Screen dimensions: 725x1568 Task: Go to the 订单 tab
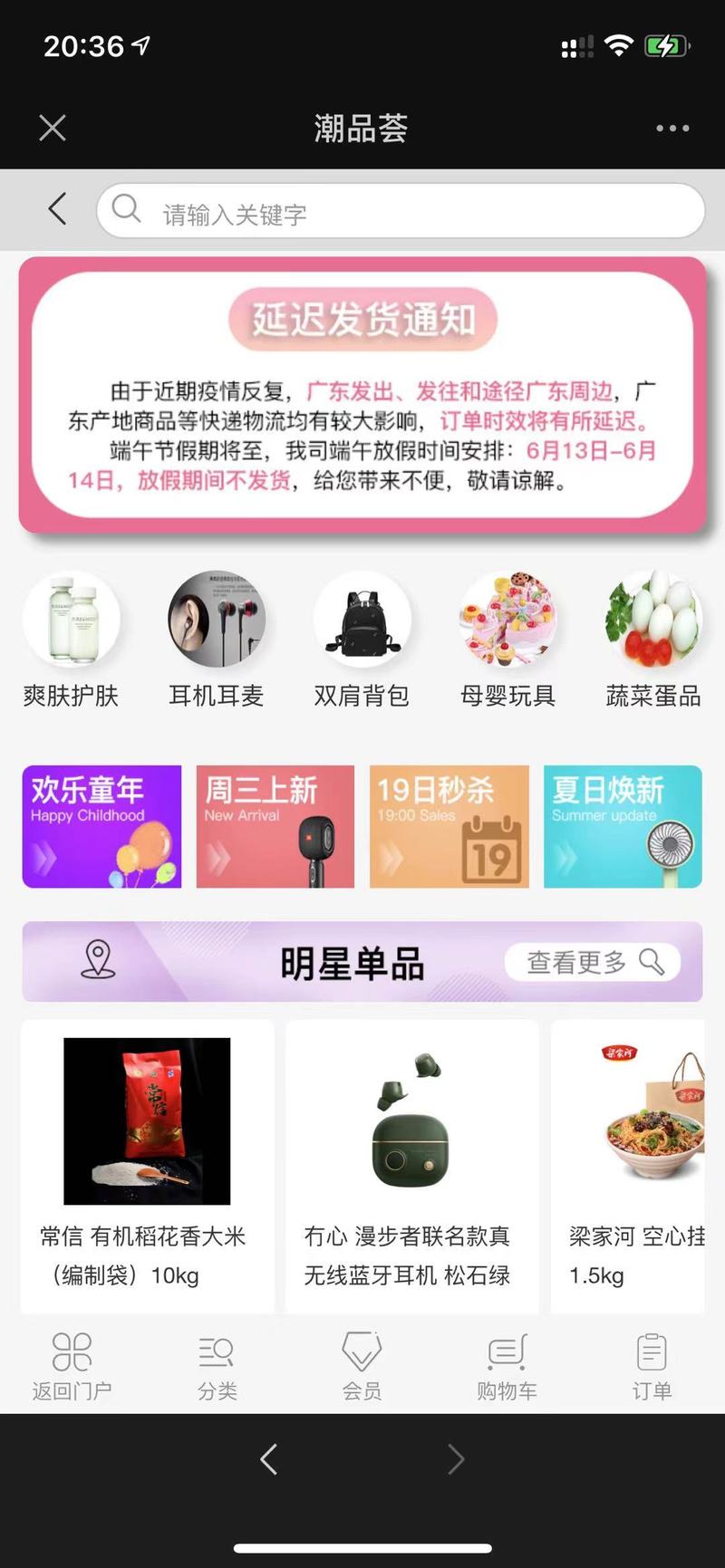click(652, 1366)
